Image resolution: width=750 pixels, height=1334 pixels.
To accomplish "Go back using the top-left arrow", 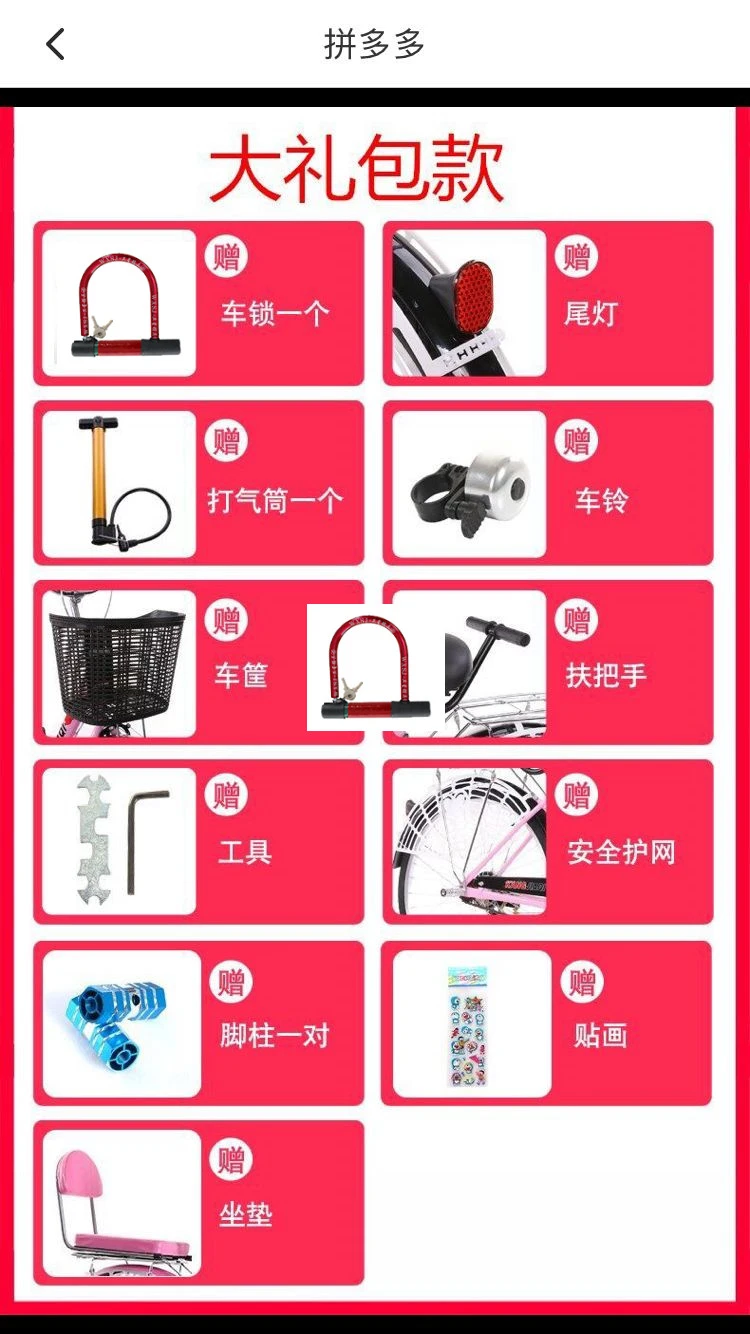I will (x=56, y=44).
